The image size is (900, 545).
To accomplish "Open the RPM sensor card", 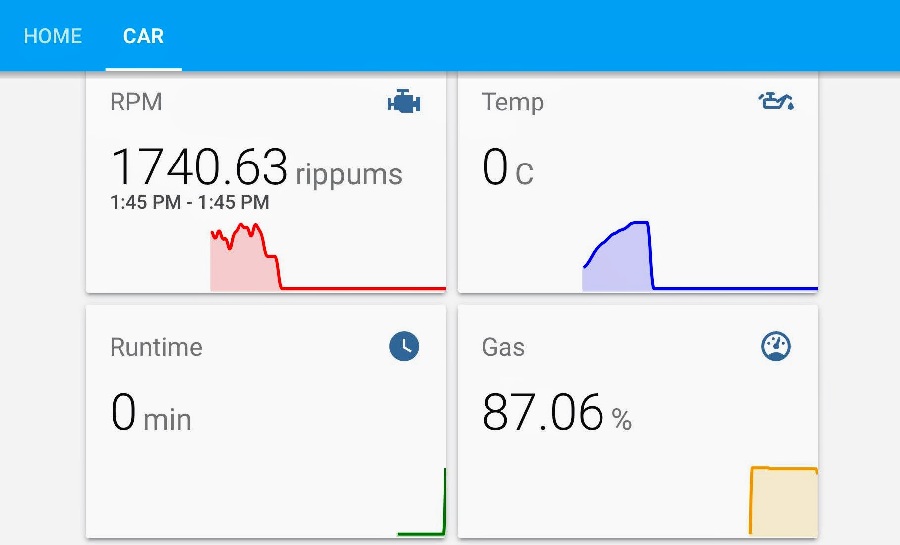I will point(265,180).
